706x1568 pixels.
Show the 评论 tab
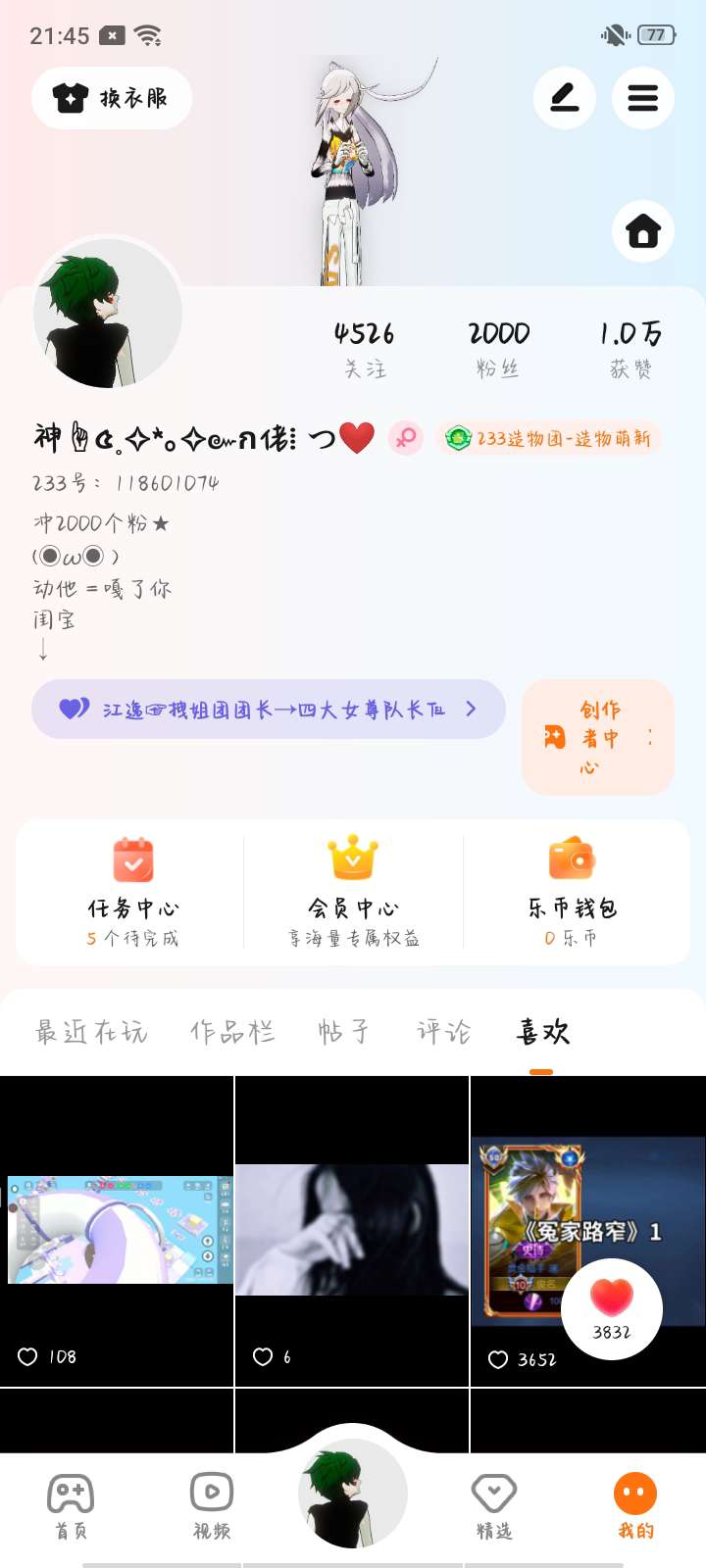(444, 1032)
